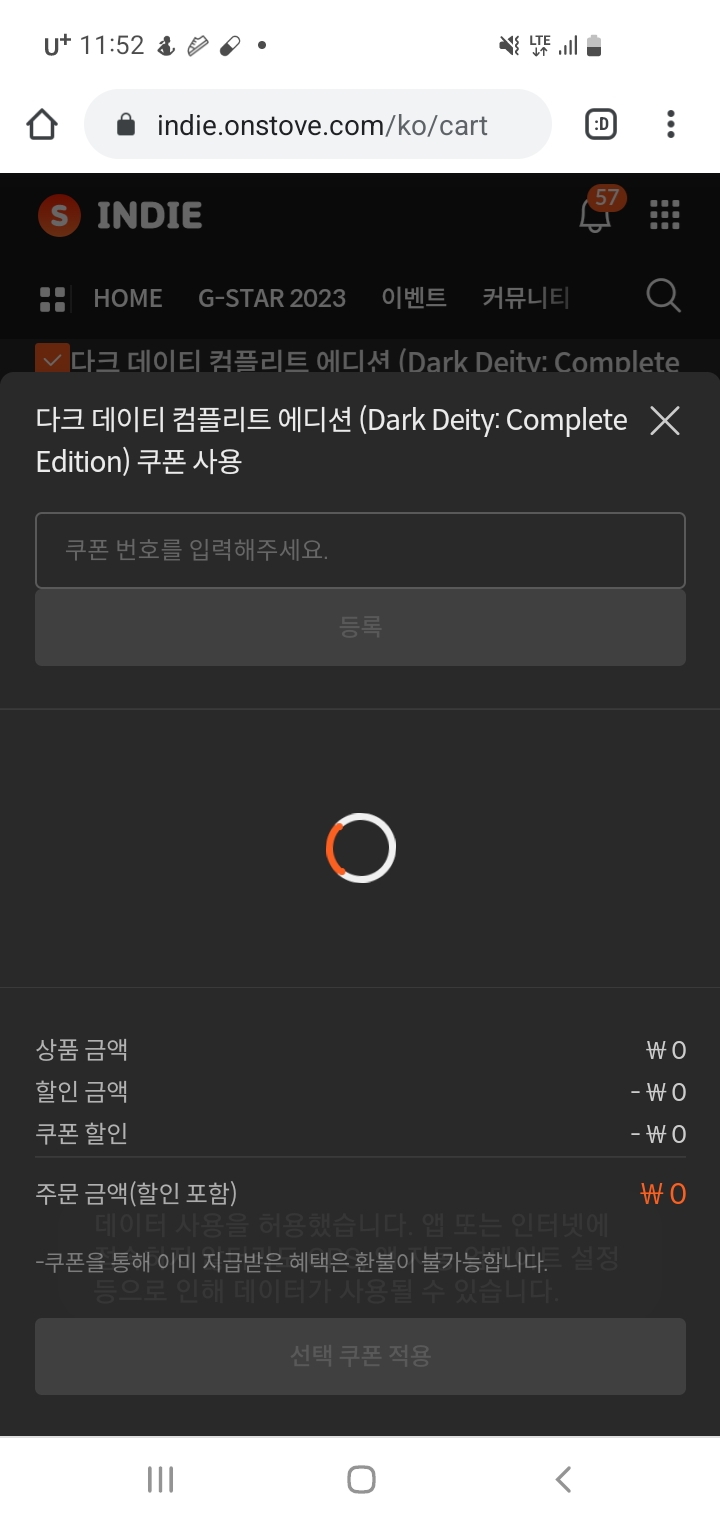Apply selected coupon with 선택 쿠폰 적용
The image size is (720, 1520).
click(x=360, y=1356)
